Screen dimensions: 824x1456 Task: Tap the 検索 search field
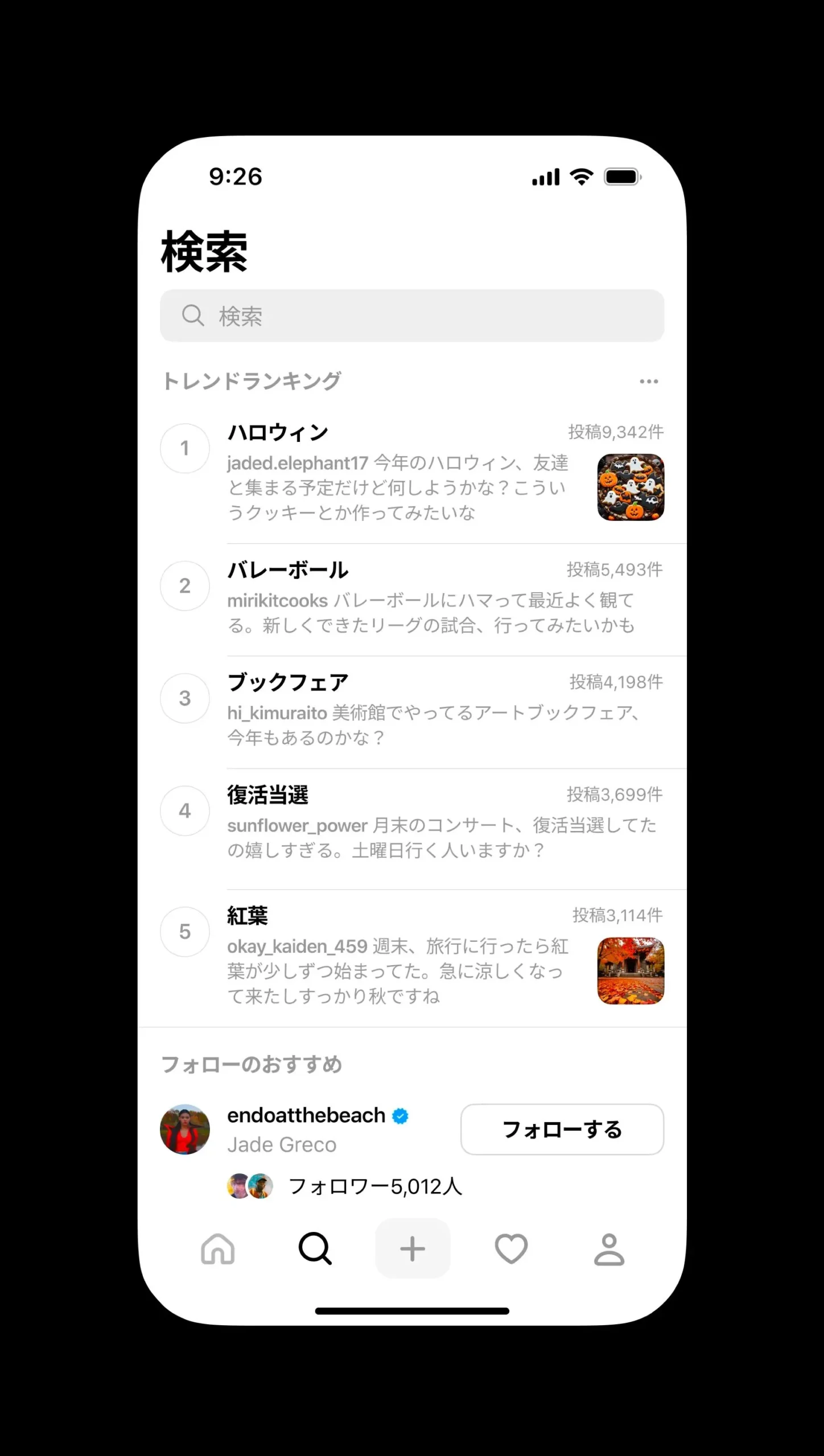(x=412, y=316)
